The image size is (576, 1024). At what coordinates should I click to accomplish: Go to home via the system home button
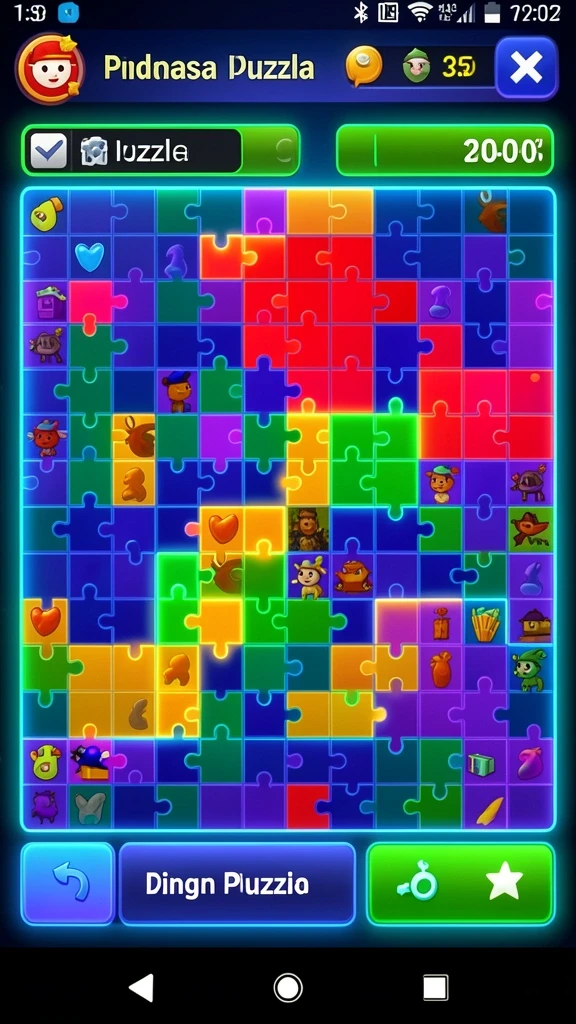tap(288, 987)
